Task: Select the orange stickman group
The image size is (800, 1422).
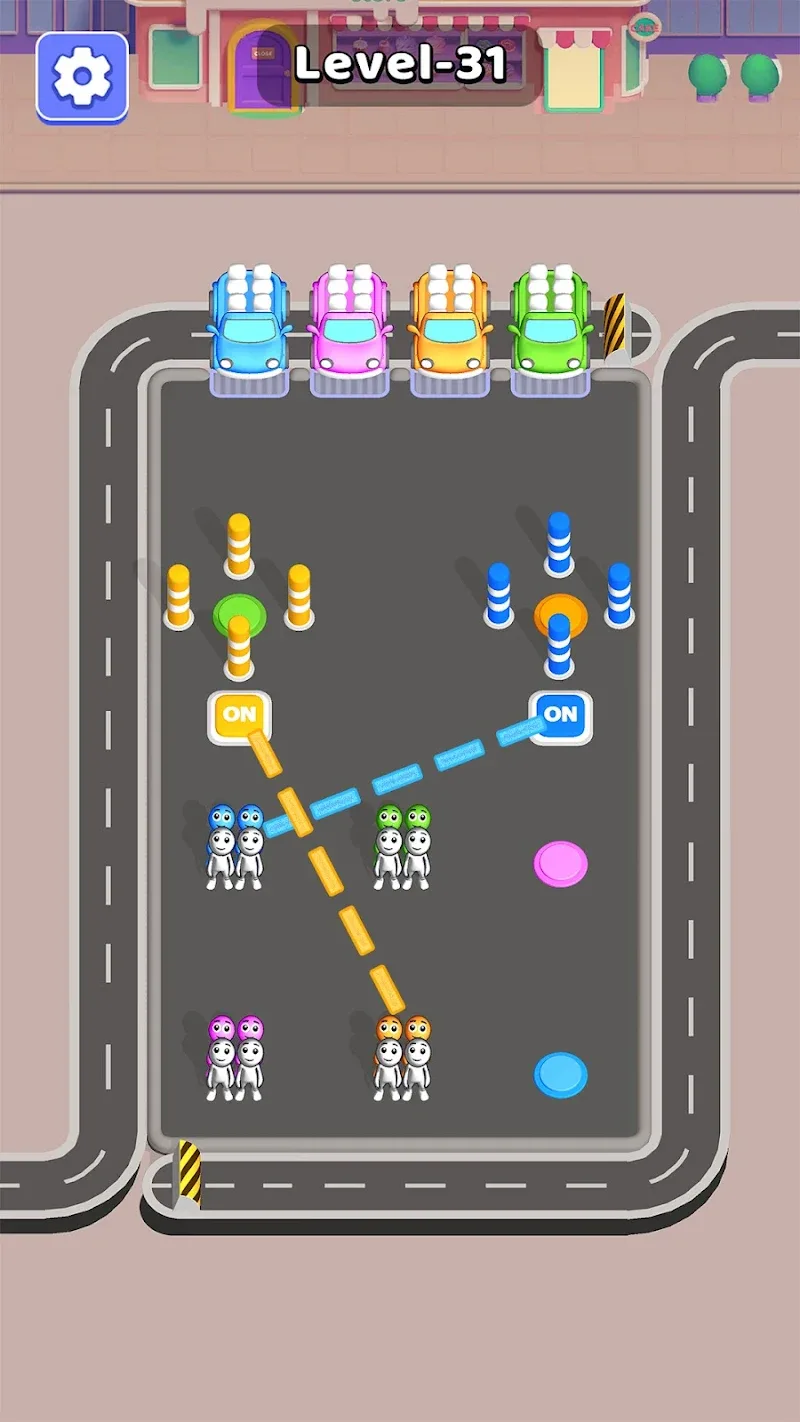Action: [402, 1058]
